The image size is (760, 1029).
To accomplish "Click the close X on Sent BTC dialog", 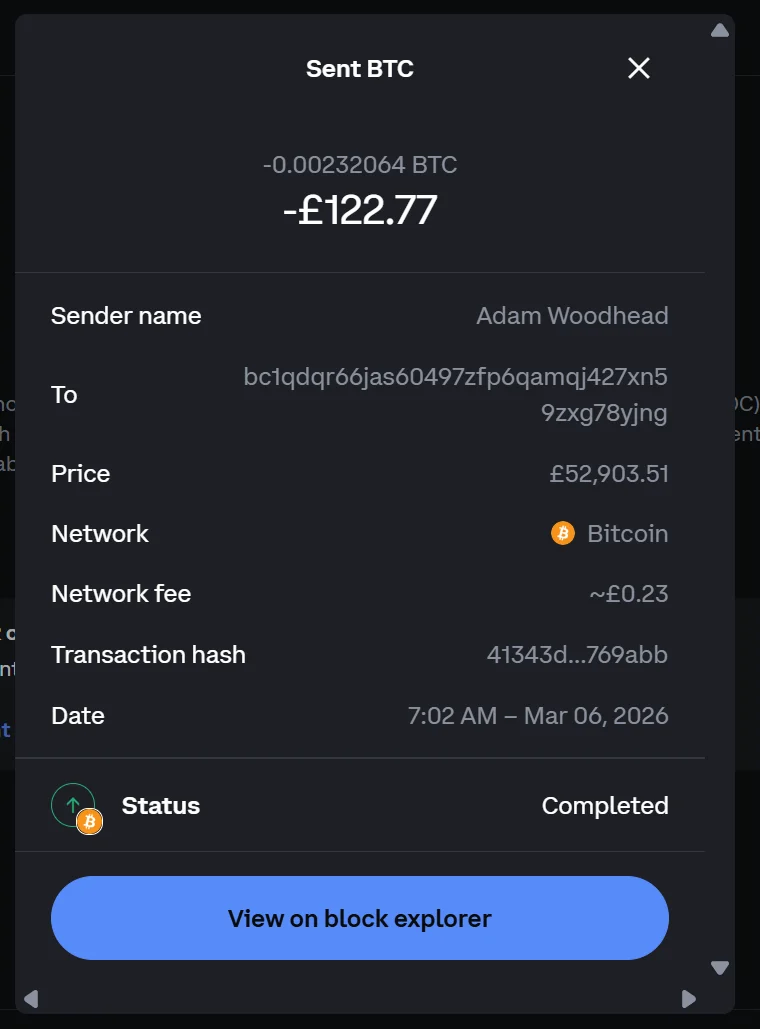I will [638, 69].
